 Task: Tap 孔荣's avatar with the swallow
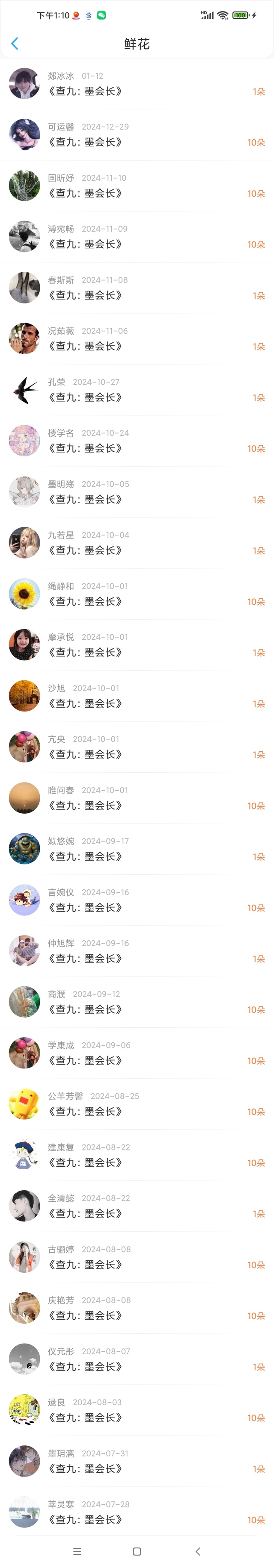point(24,390)
